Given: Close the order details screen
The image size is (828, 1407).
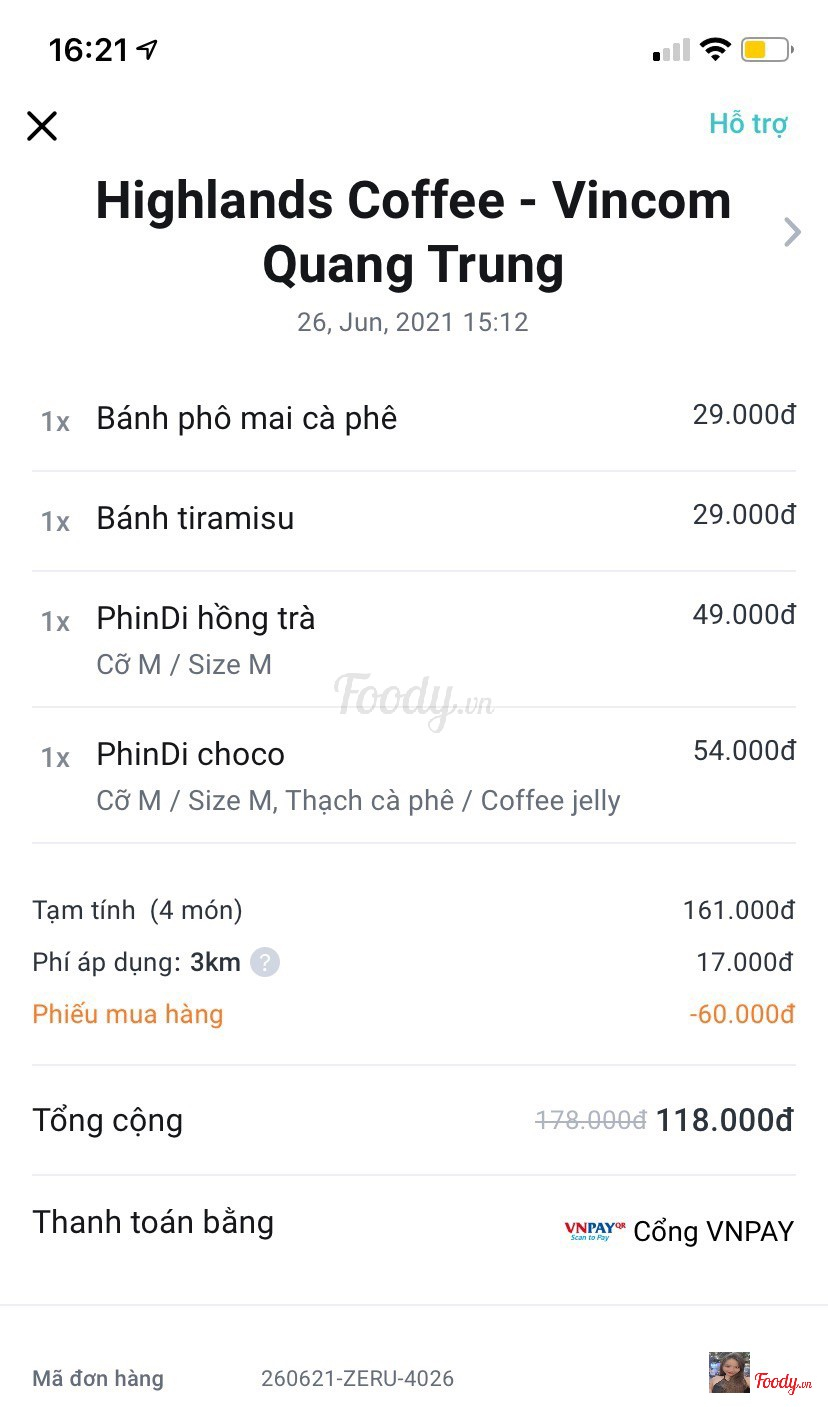Looking at the screenshot, I should 42,126.
